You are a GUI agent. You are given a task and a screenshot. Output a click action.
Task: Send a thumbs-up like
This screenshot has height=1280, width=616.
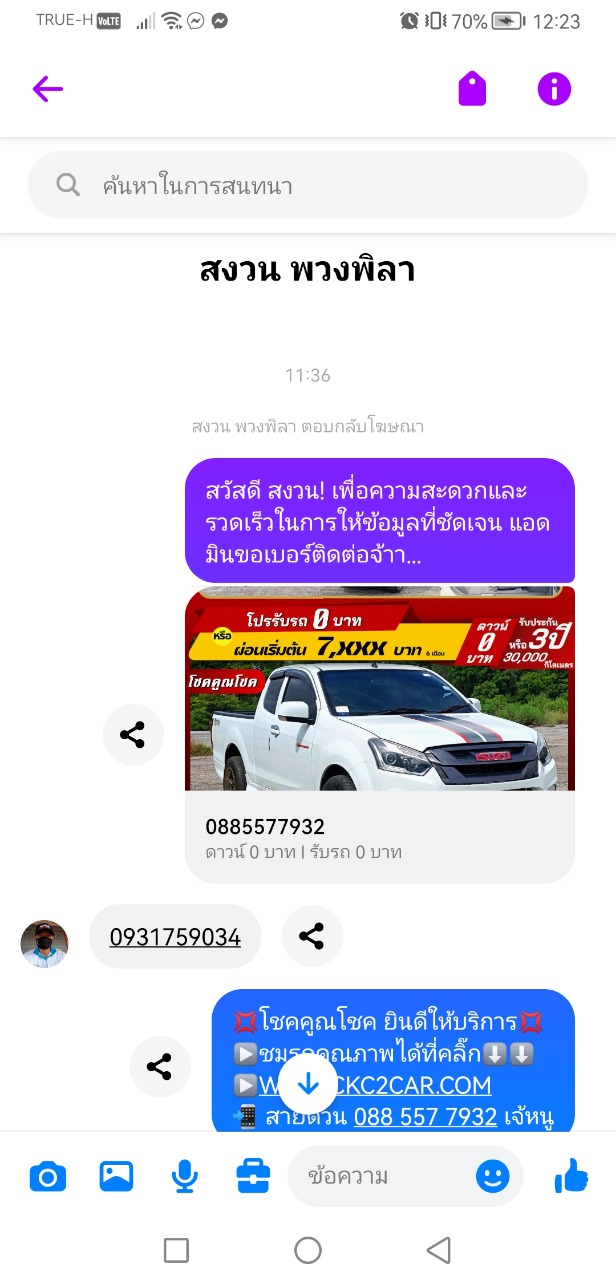point(571,1177)
